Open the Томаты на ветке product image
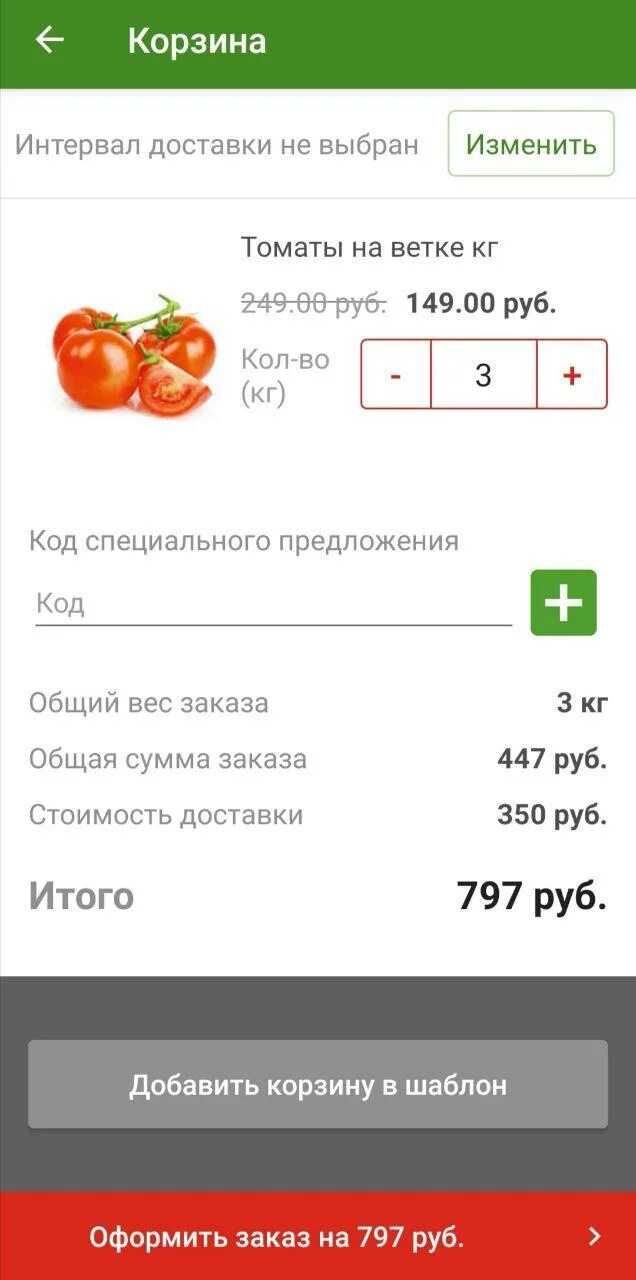 click(133, 355)
